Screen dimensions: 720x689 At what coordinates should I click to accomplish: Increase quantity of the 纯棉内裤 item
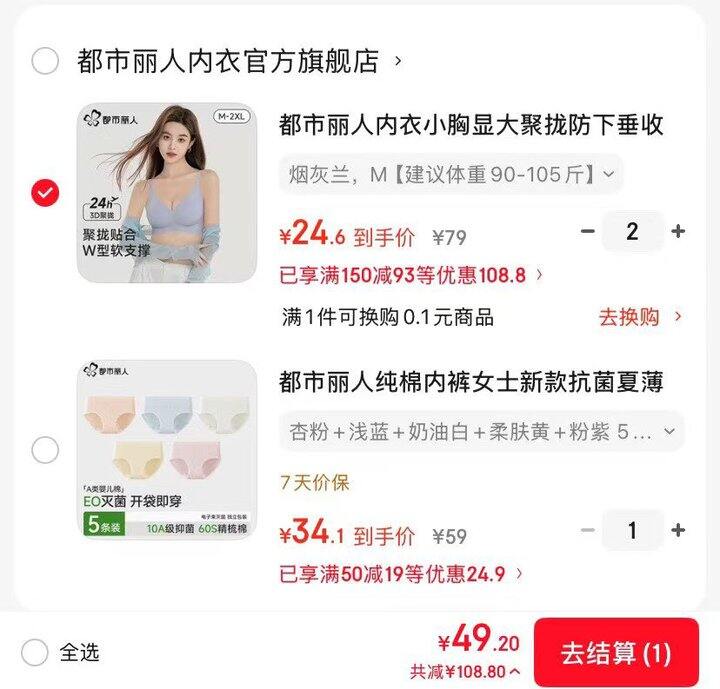(x=678, y=530)
